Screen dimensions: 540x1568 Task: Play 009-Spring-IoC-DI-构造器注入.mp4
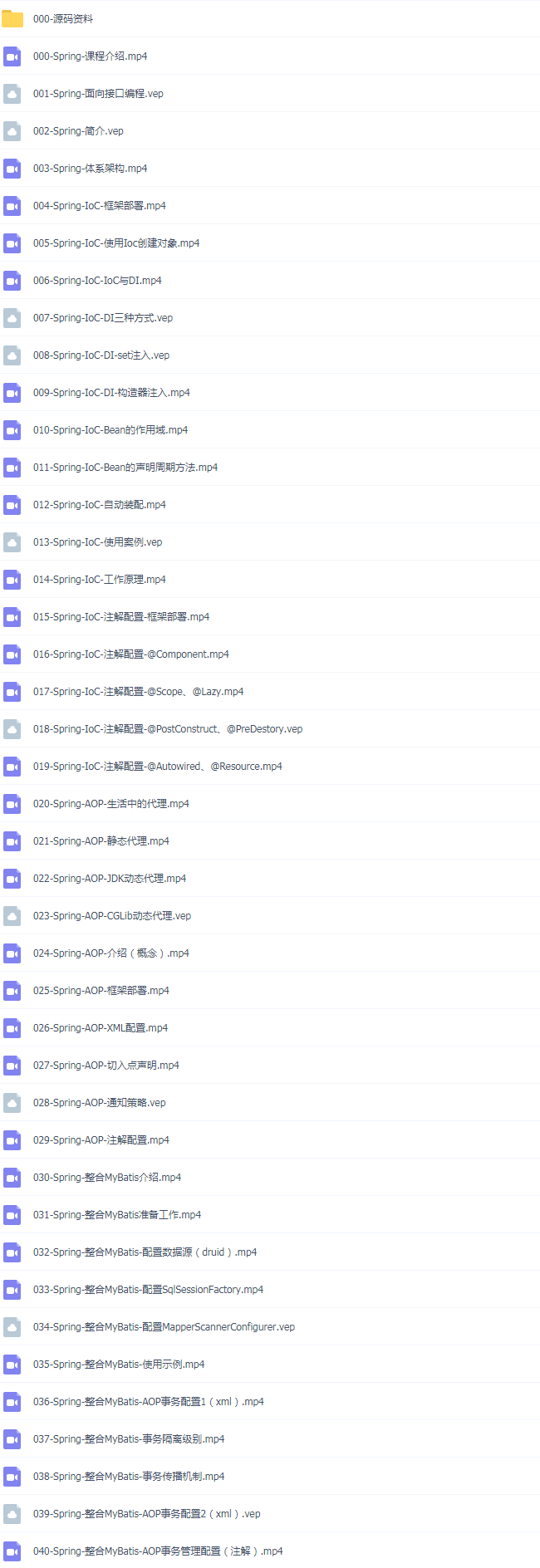coord(111,392)
